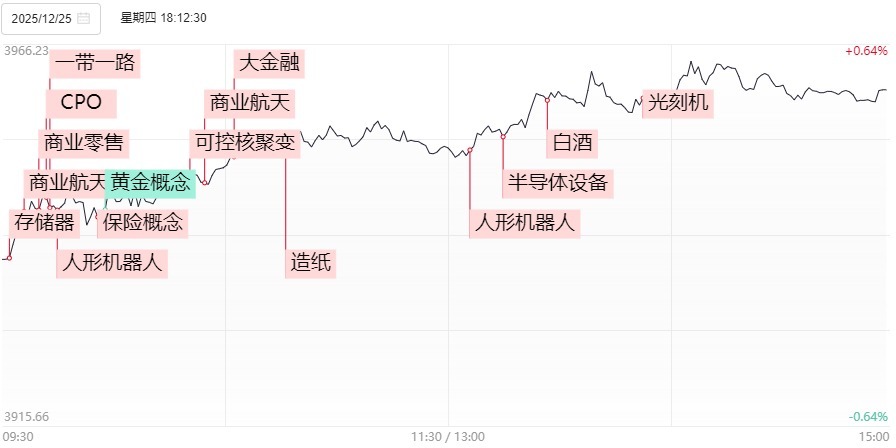Open the 2025/12/25 date picker
Screen dimensions: 896x448
pyautogui.click(x=49, y=18)
